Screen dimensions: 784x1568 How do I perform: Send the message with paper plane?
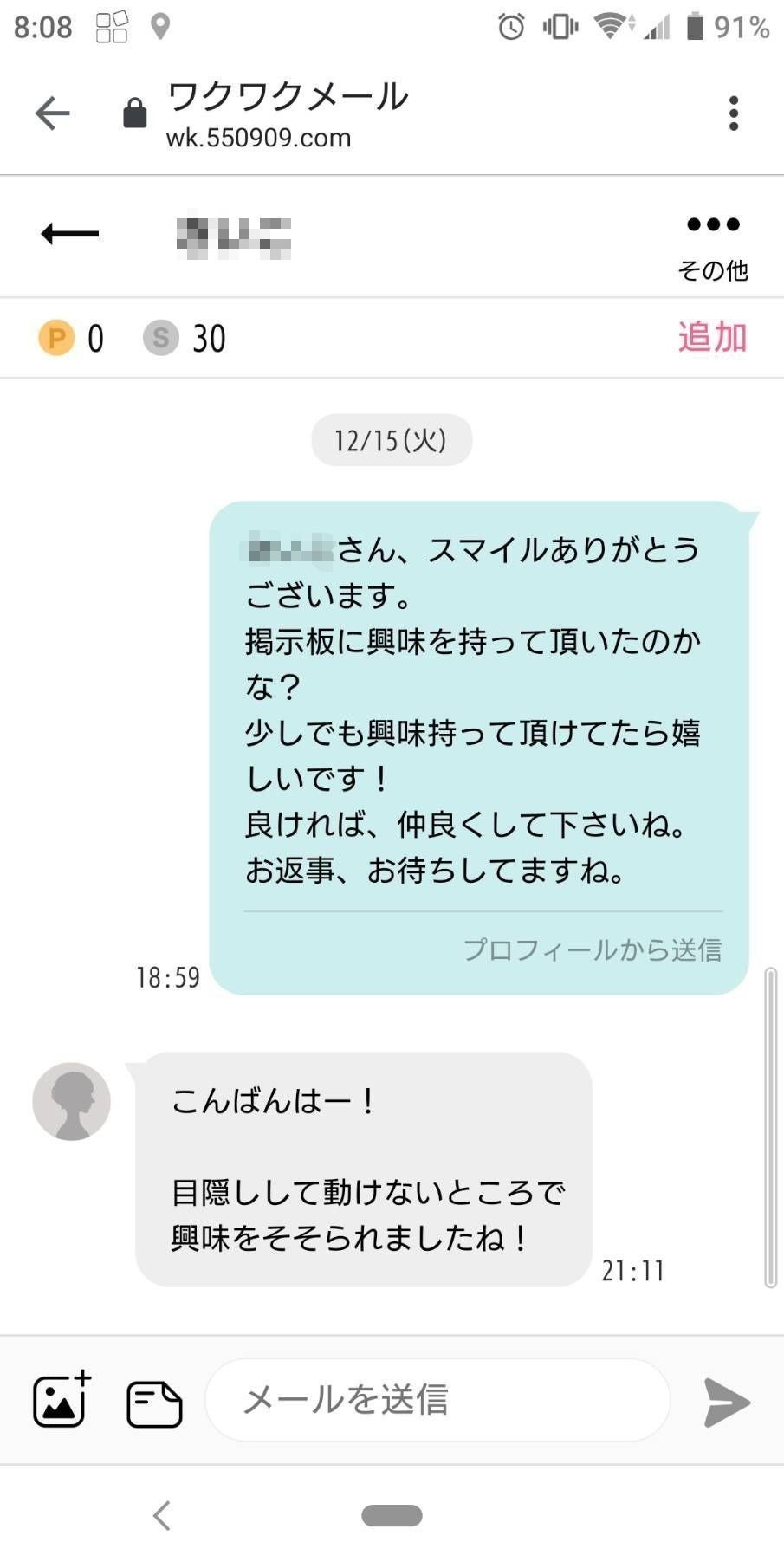726,1402
